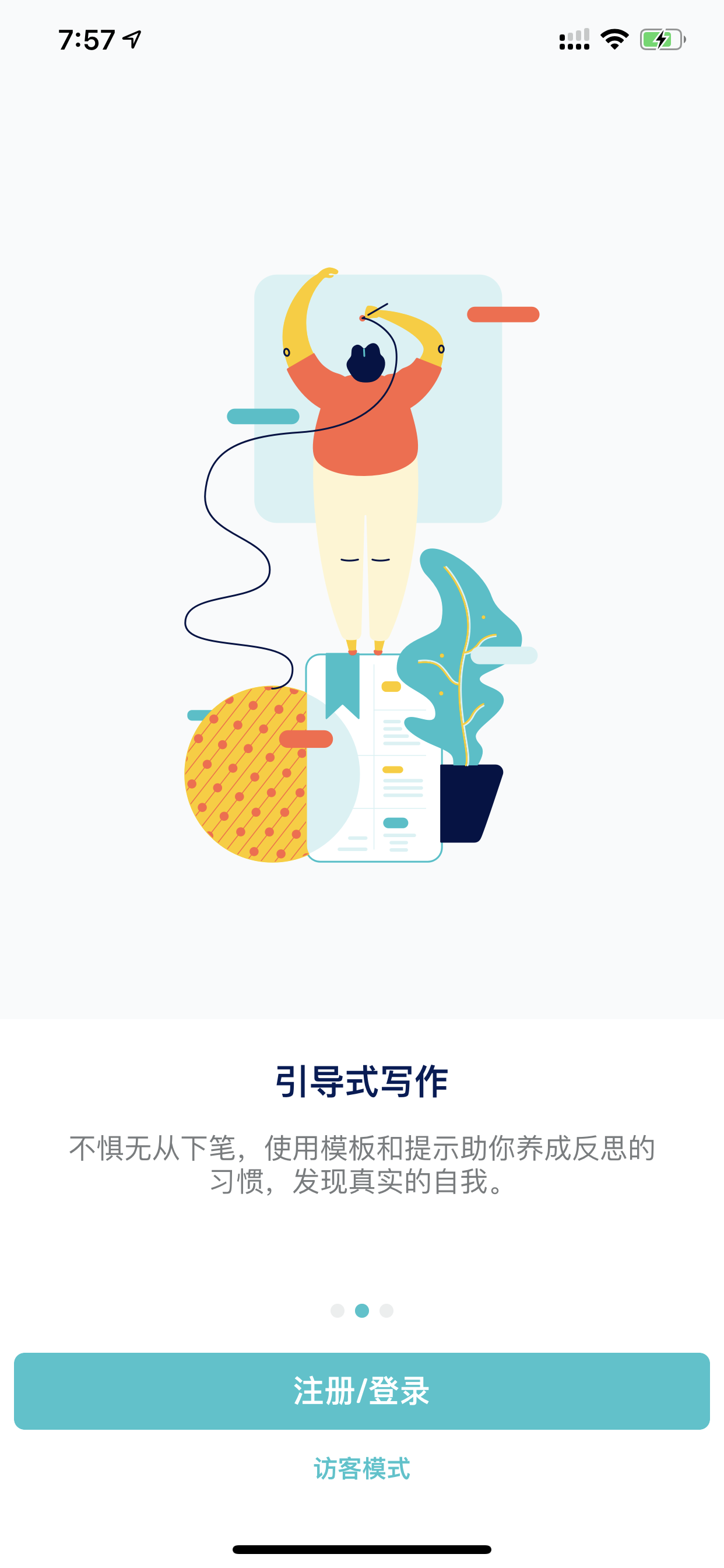Select the third page indicator dot
Image resolution: width=724 pixels, height=1568 pixels.
tap(386, 1311)
